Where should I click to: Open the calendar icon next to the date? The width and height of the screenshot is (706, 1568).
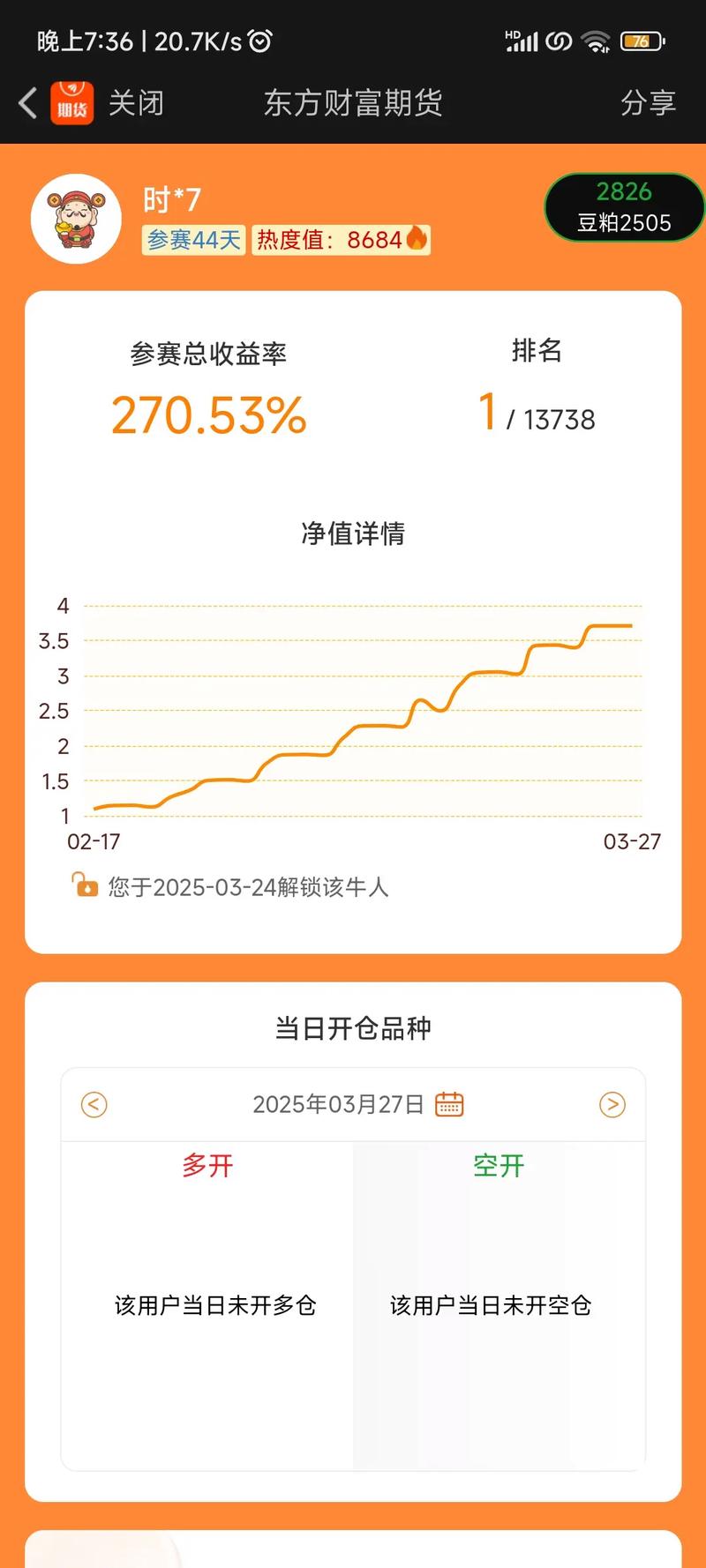(450, 1103)
